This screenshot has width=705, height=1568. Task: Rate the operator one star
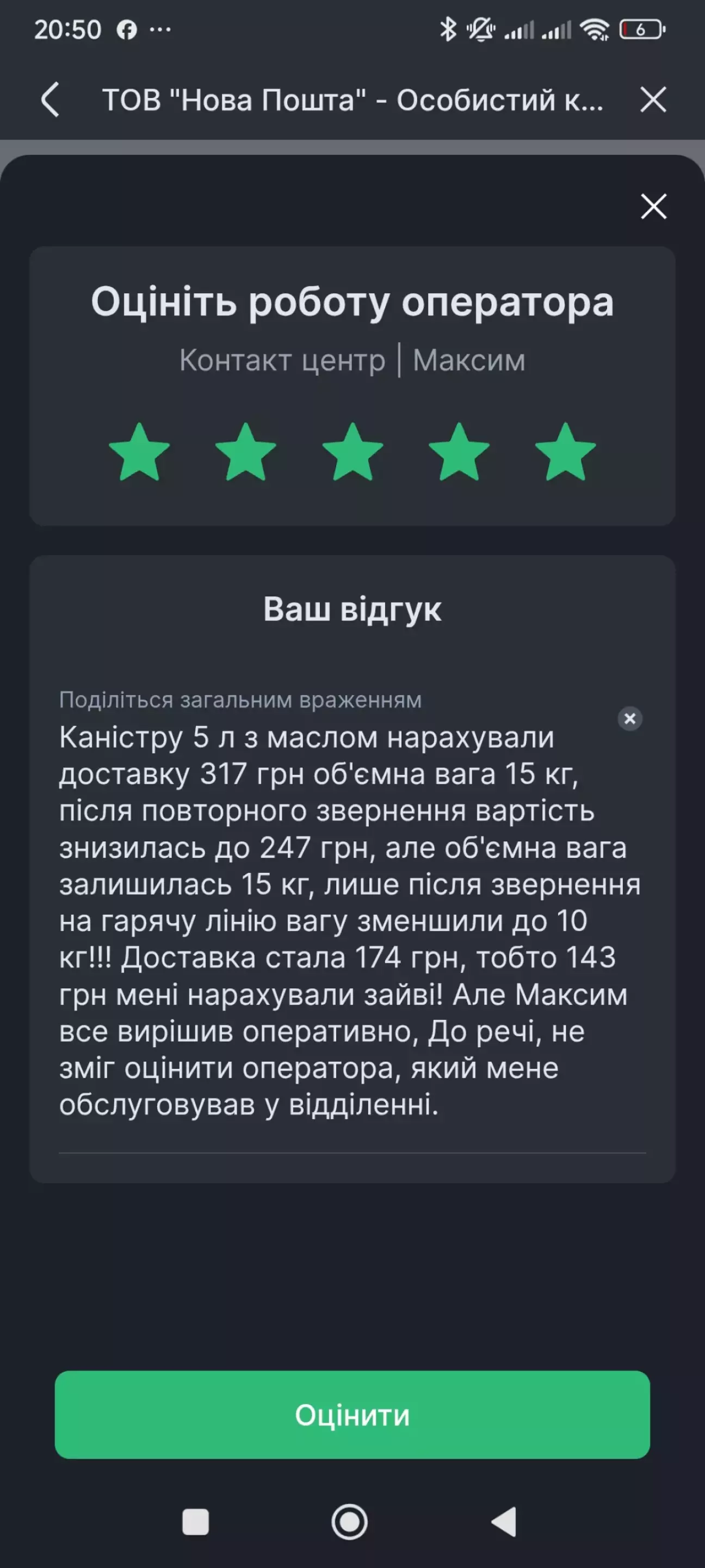(139, 452)
